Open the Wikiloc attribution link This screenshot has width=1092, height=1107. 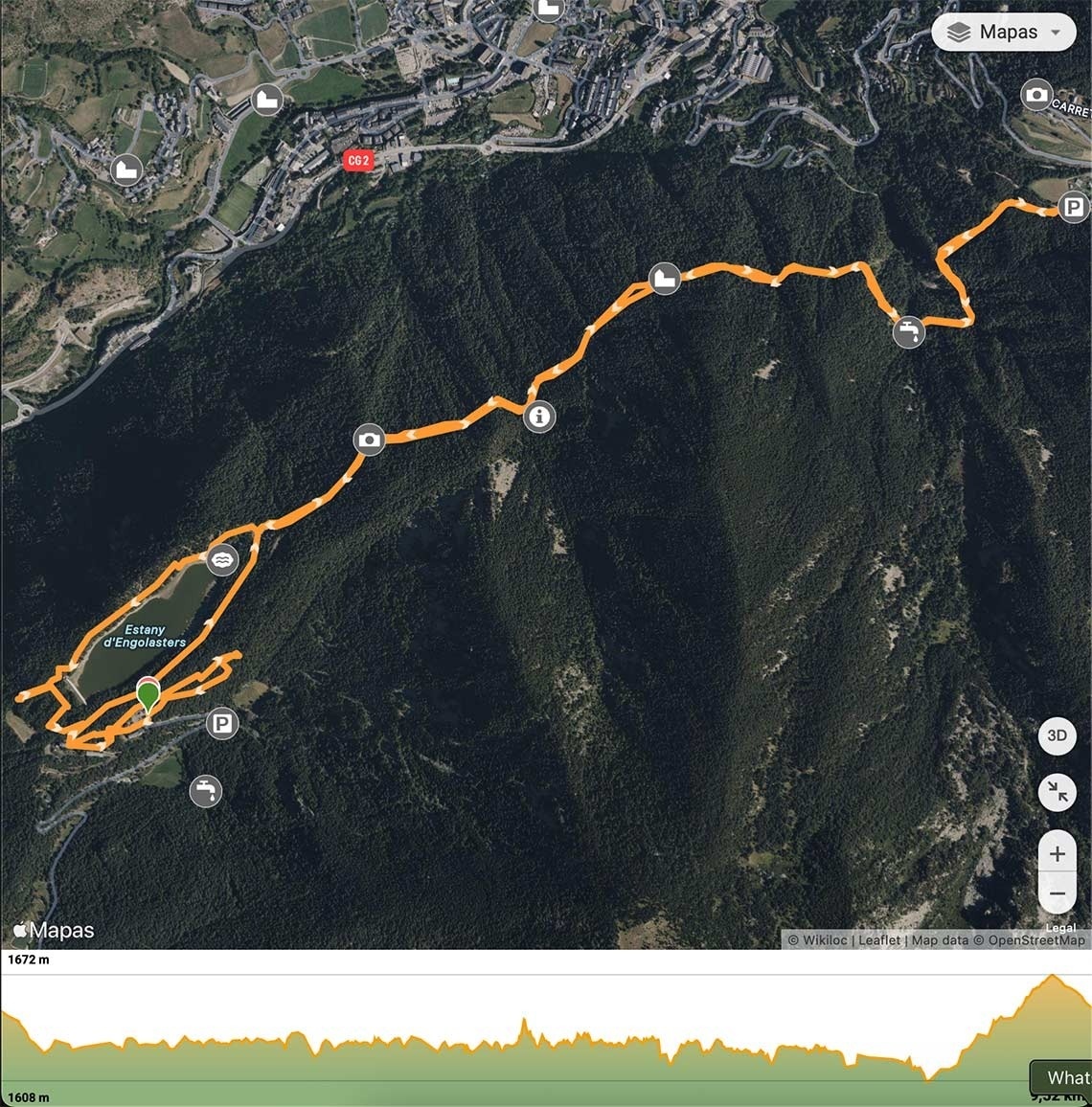click(824, 940)
